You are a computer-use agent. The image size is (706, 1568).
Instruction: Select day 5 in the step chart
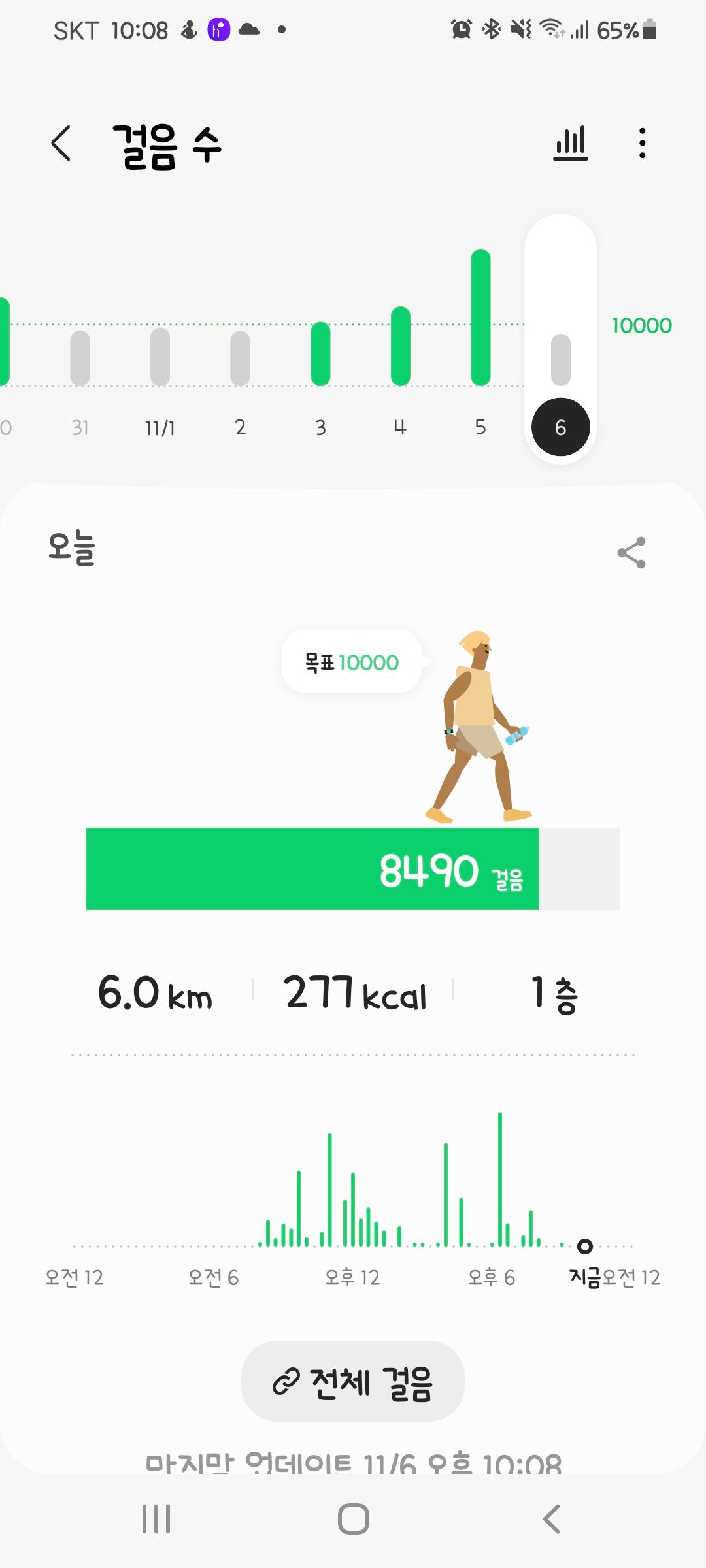pyautogui.click(x=480, y=340)
